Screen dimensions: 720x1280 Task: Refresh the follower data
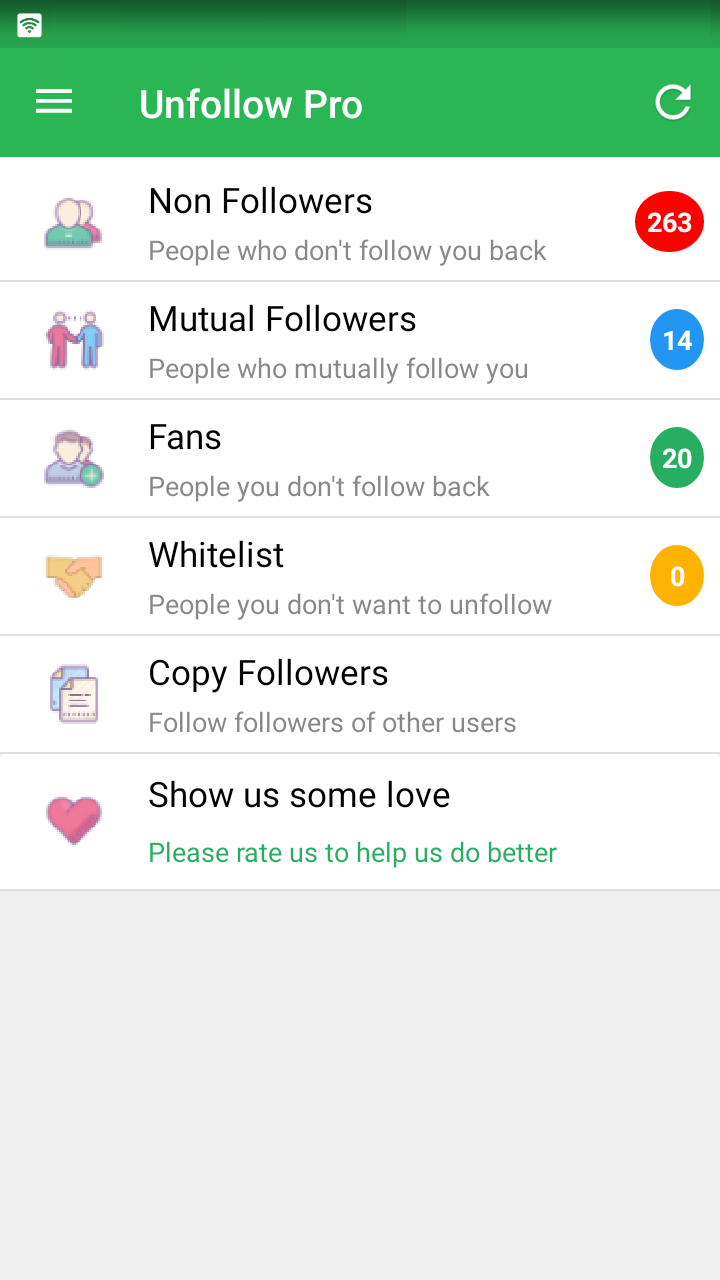673,102
